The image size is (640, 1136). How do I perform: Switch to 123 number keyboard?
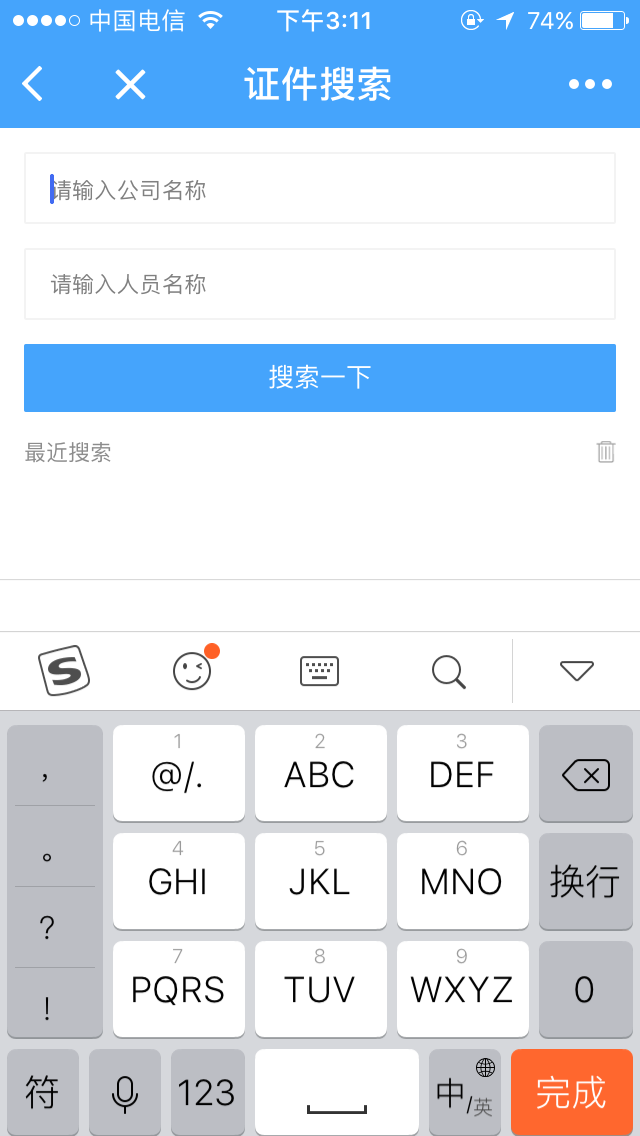(207, 1092)
